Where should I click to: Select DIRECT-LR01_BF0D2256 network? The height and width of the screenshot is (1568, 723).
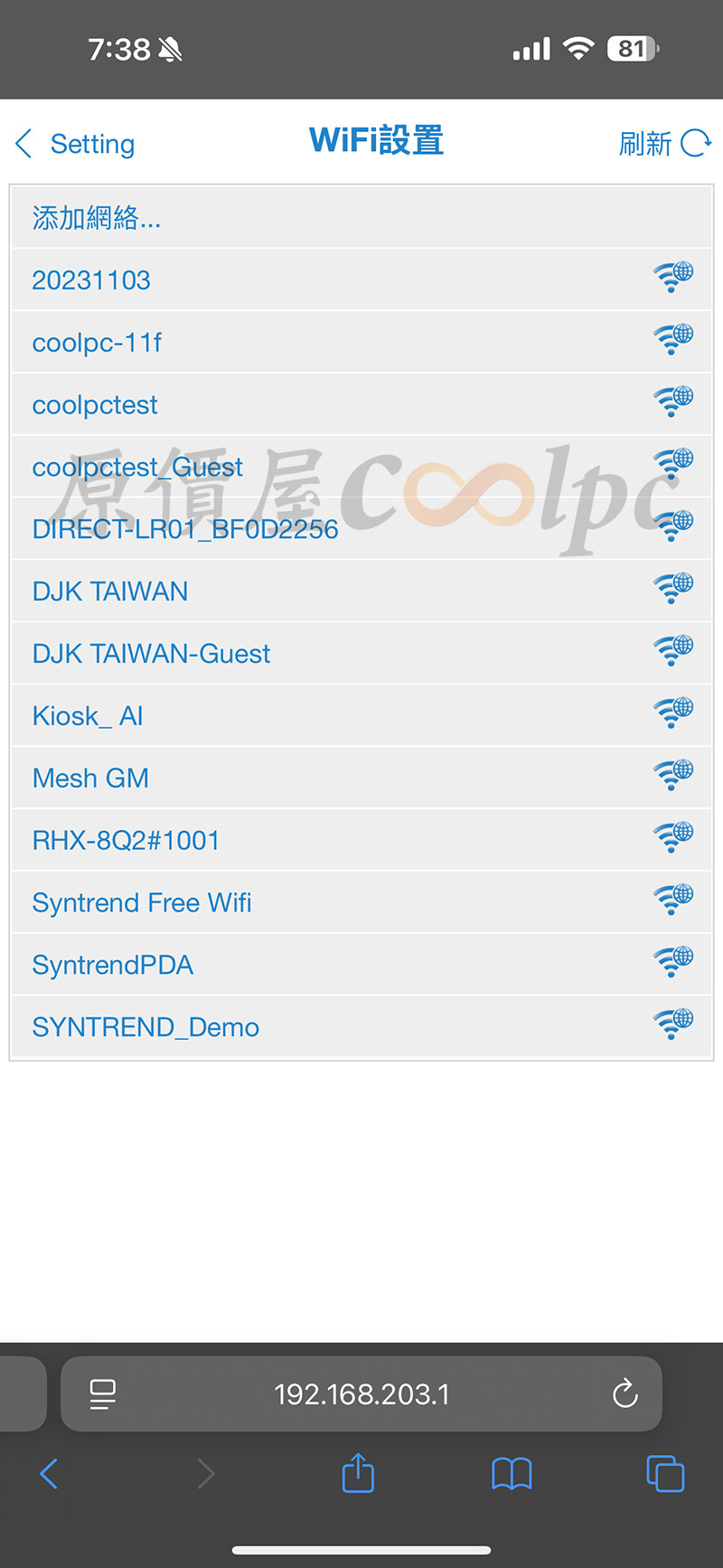coord(185,530)
